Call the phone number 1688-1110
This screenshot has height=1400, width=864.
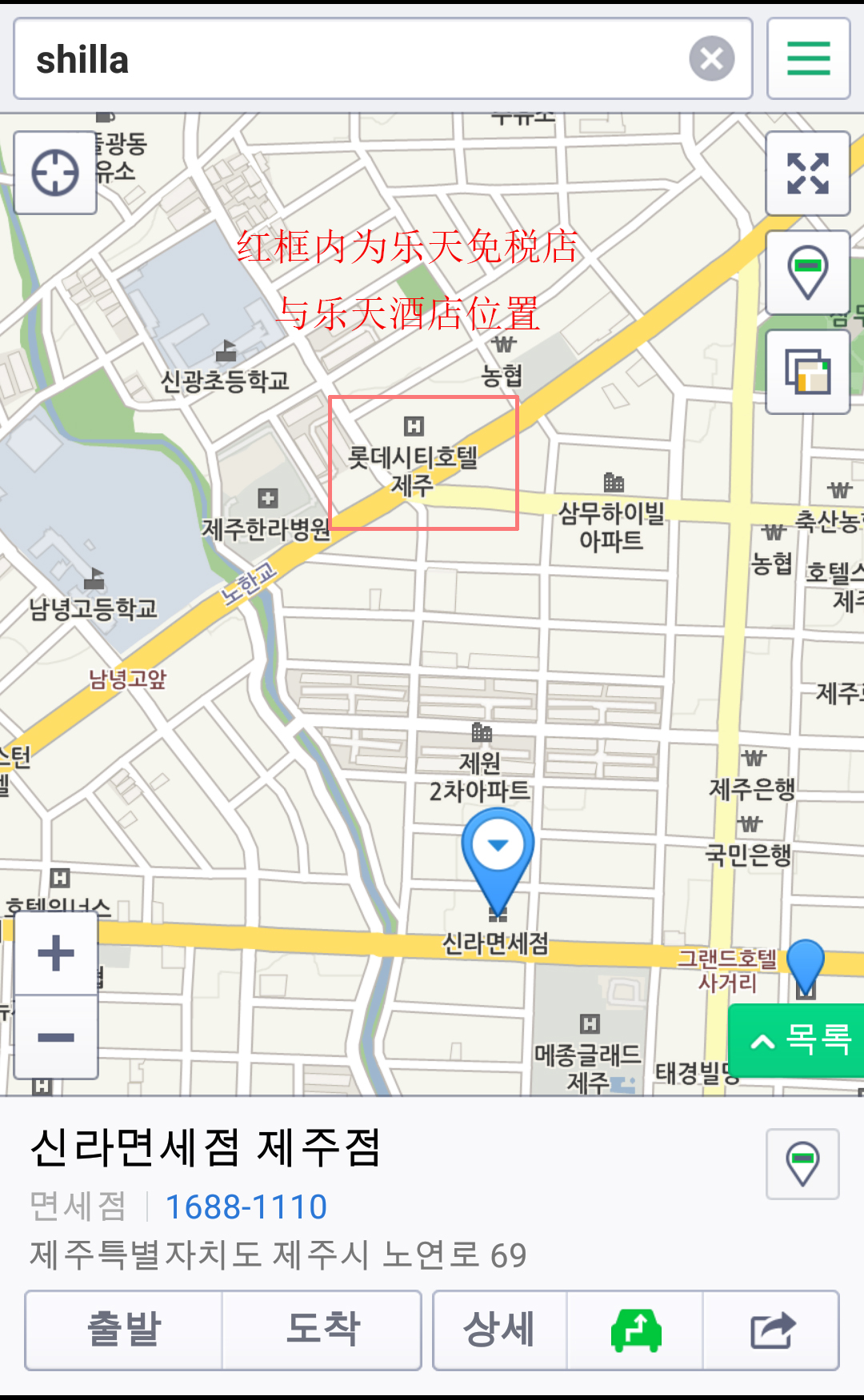tap(246, 1207)
